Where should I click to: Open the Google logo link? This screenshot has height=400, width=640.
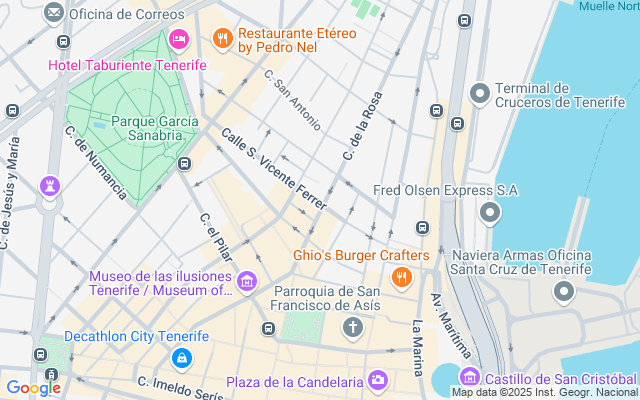pyautogui.click(x=33, y=387)
